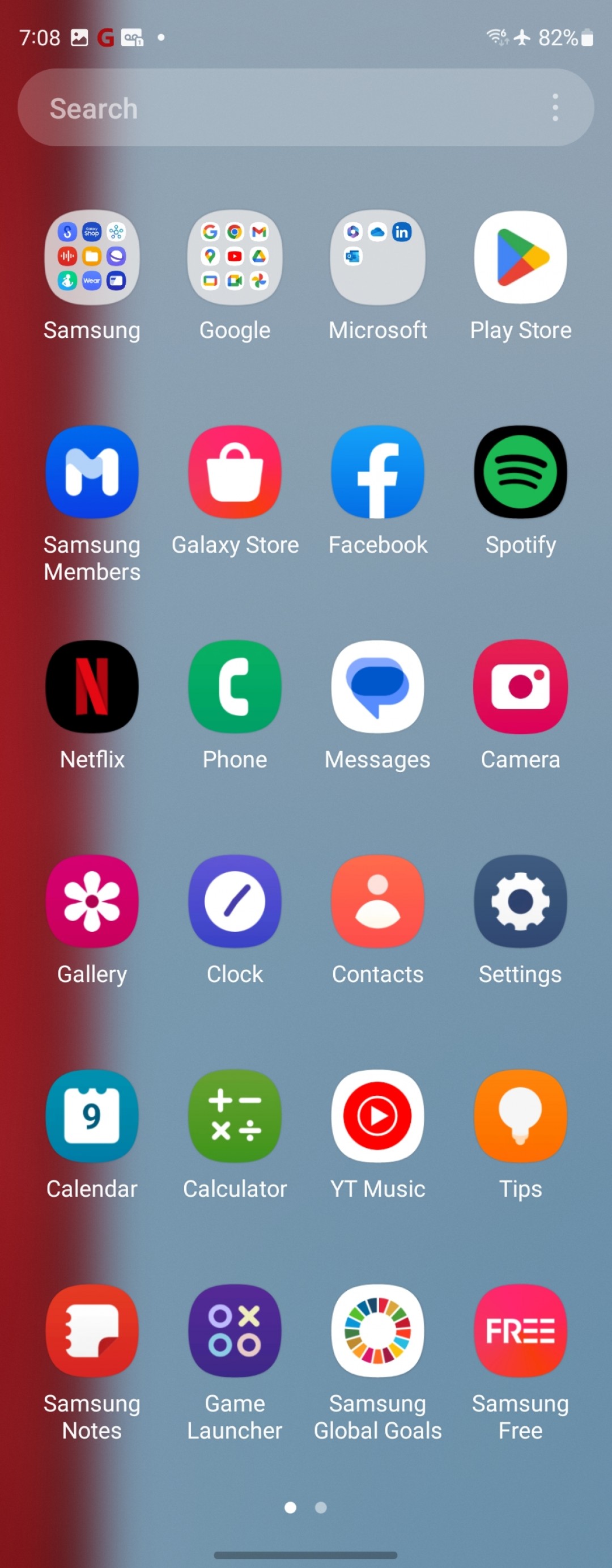Open the three-dot overflow menu
This screenshot has height=1568, width=612.
(x=555, y=108)
